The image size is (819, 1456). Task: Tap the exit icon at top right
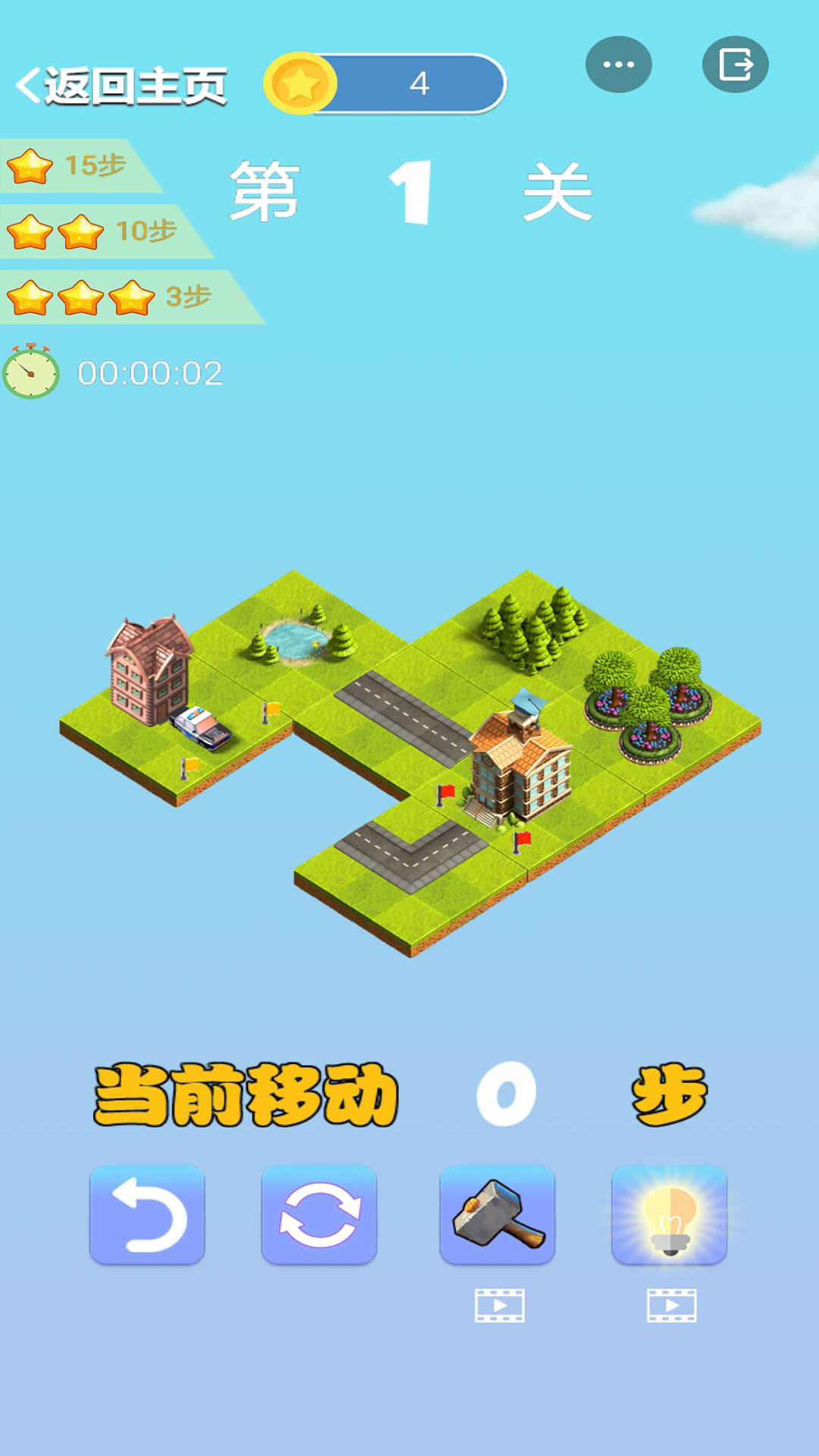pos(735,64)
